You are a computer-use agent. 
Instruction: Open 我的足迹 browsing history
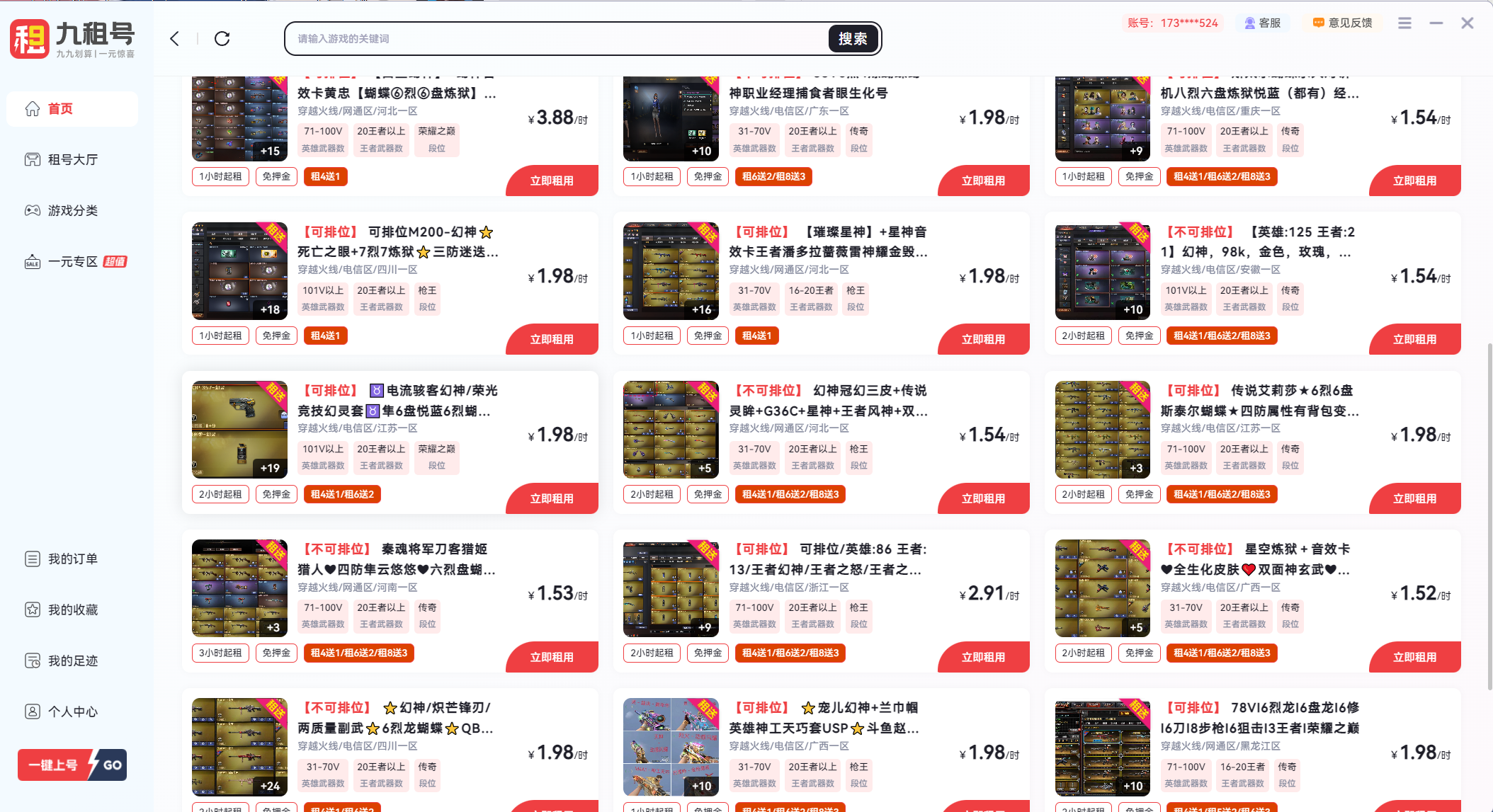coord(72,661)
